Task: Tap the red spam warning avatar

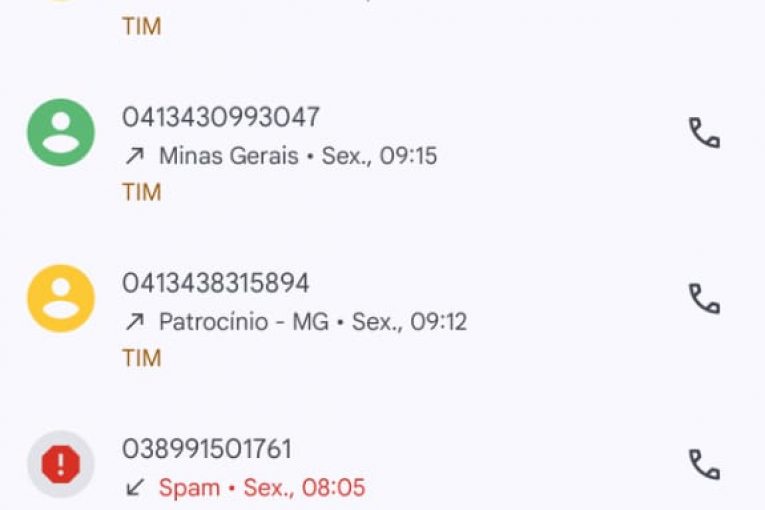Action: click(61, 464)
